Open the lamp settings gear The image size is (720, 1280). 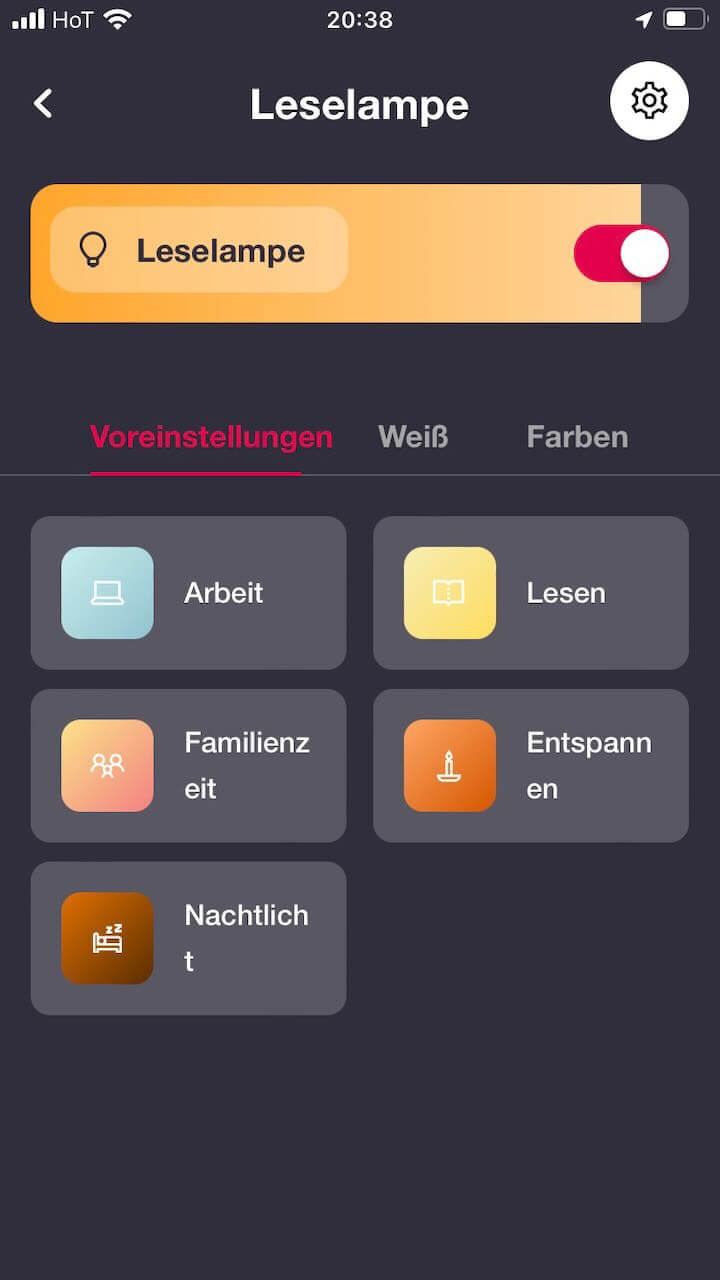point(649,101)
